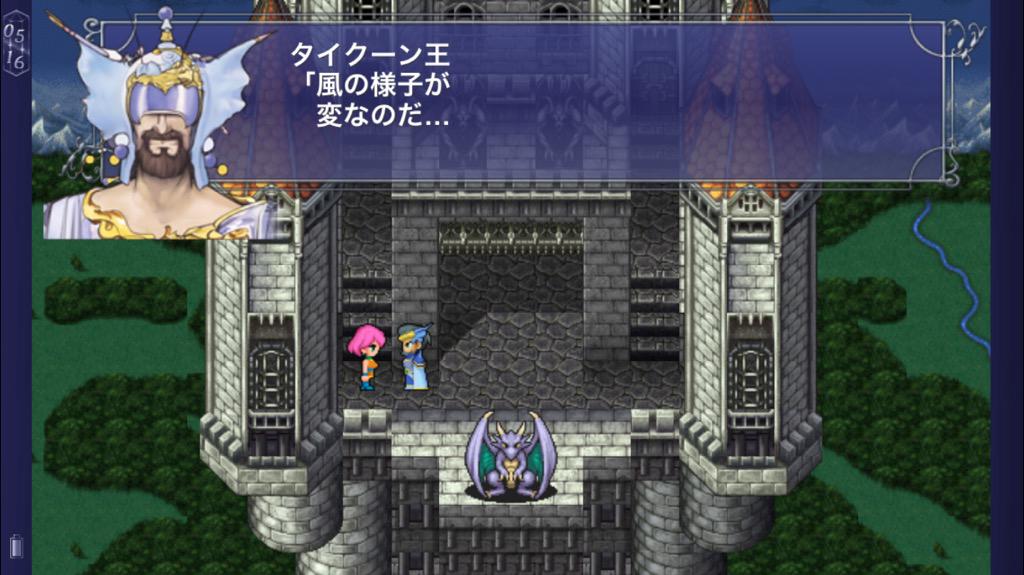Tap the タイクーン王 dialogue box to continue

click(600, 100)
